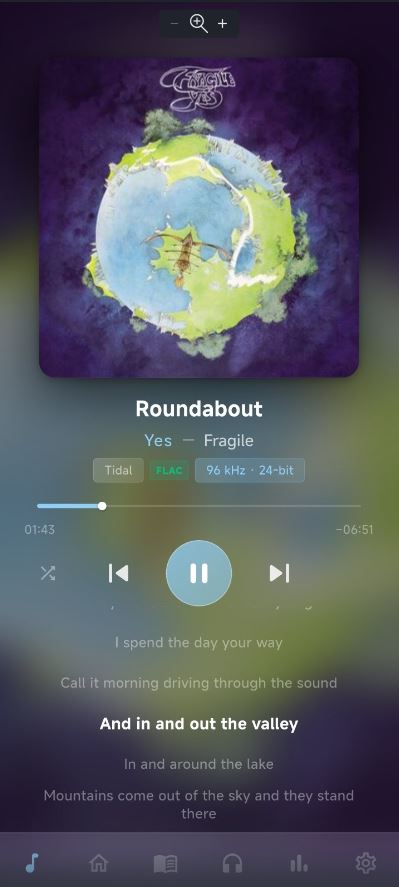This screenshot has width=399, height=887.
Task: Tap the playback progress bar
Action: (x=199, y=506)
